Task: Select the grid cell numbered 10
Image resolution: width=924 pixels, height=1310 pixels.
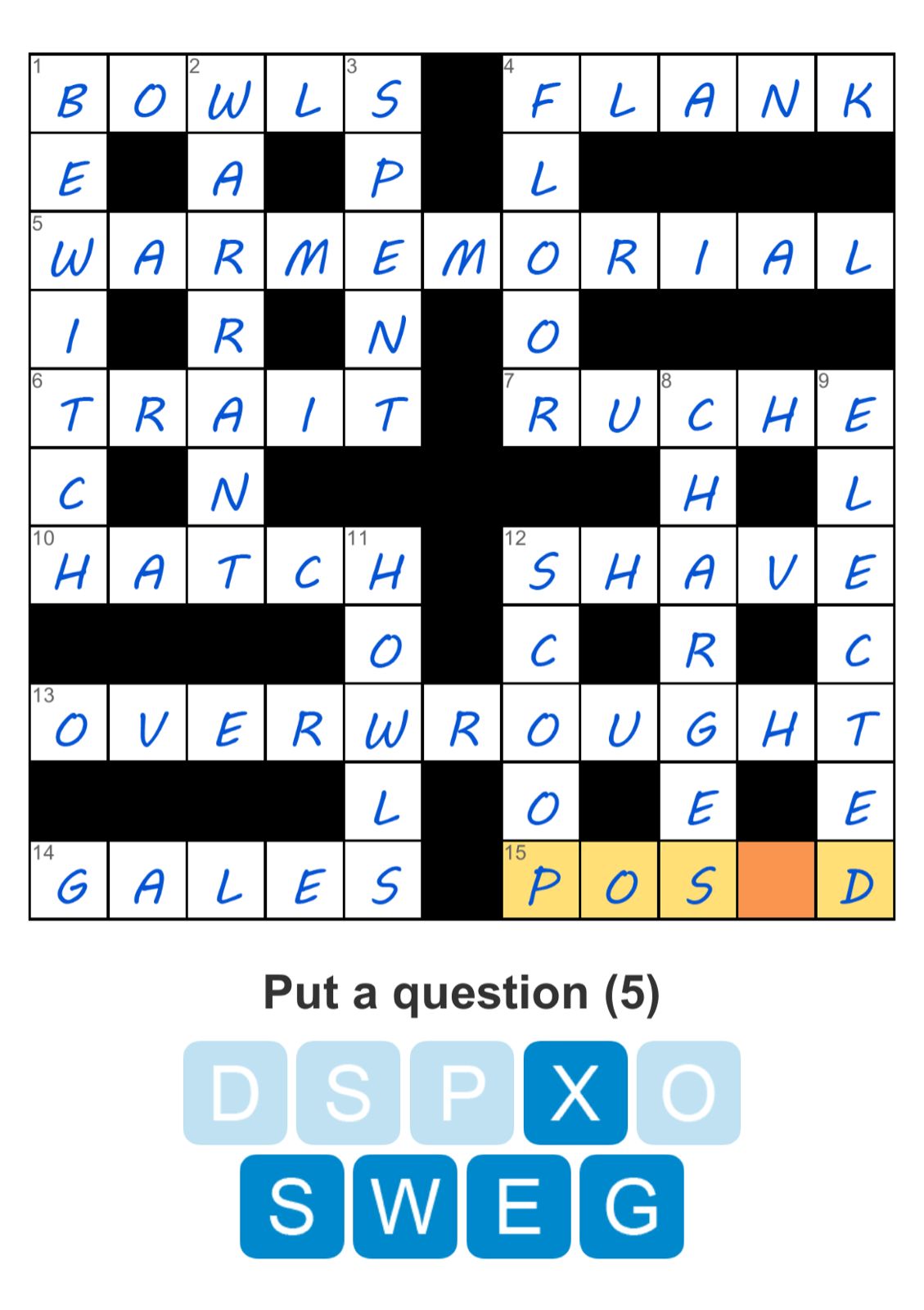Action: tap(69, 567)
